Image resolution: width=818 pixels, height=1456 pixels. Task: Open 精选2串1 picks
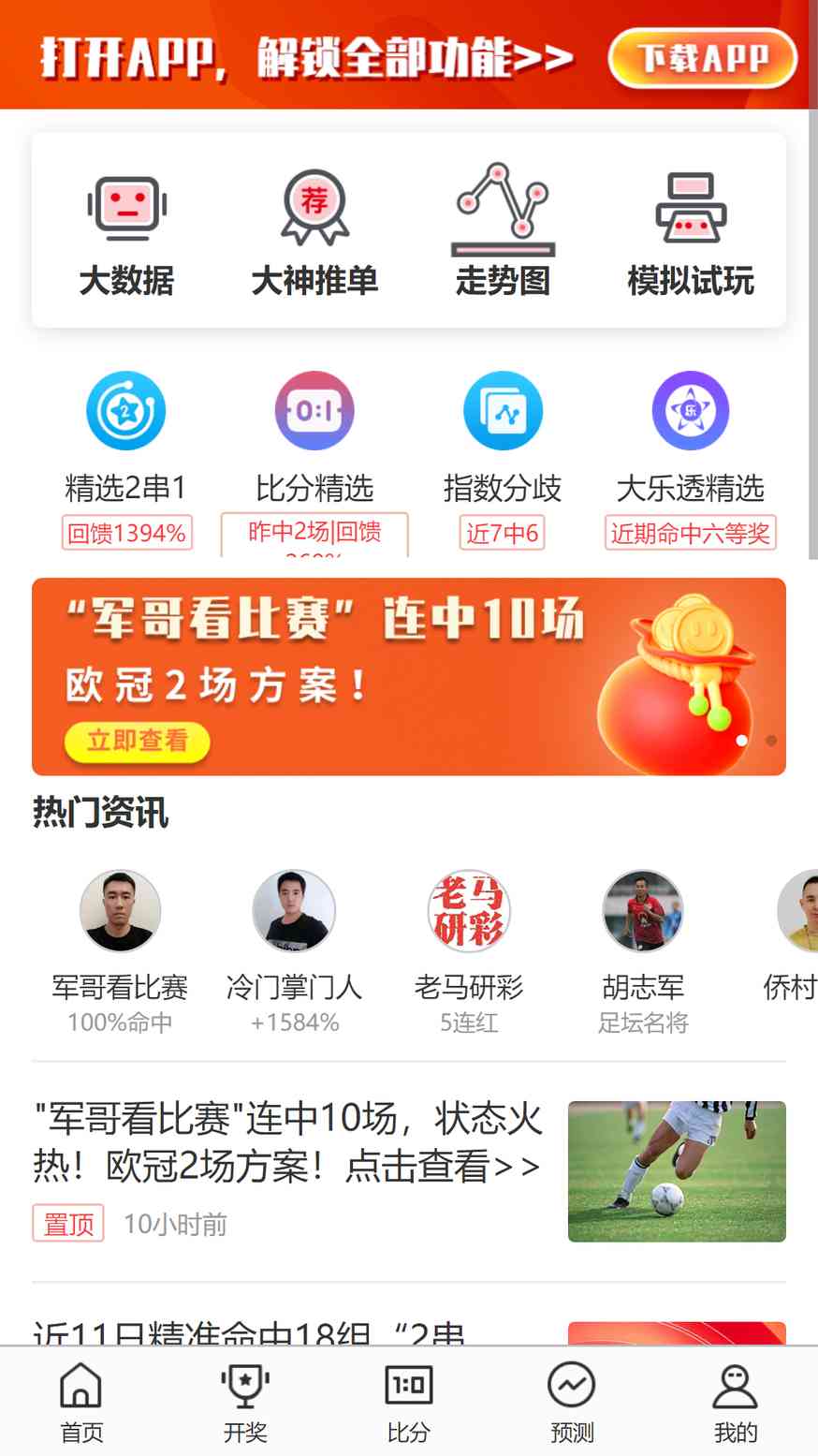[126, 460]
